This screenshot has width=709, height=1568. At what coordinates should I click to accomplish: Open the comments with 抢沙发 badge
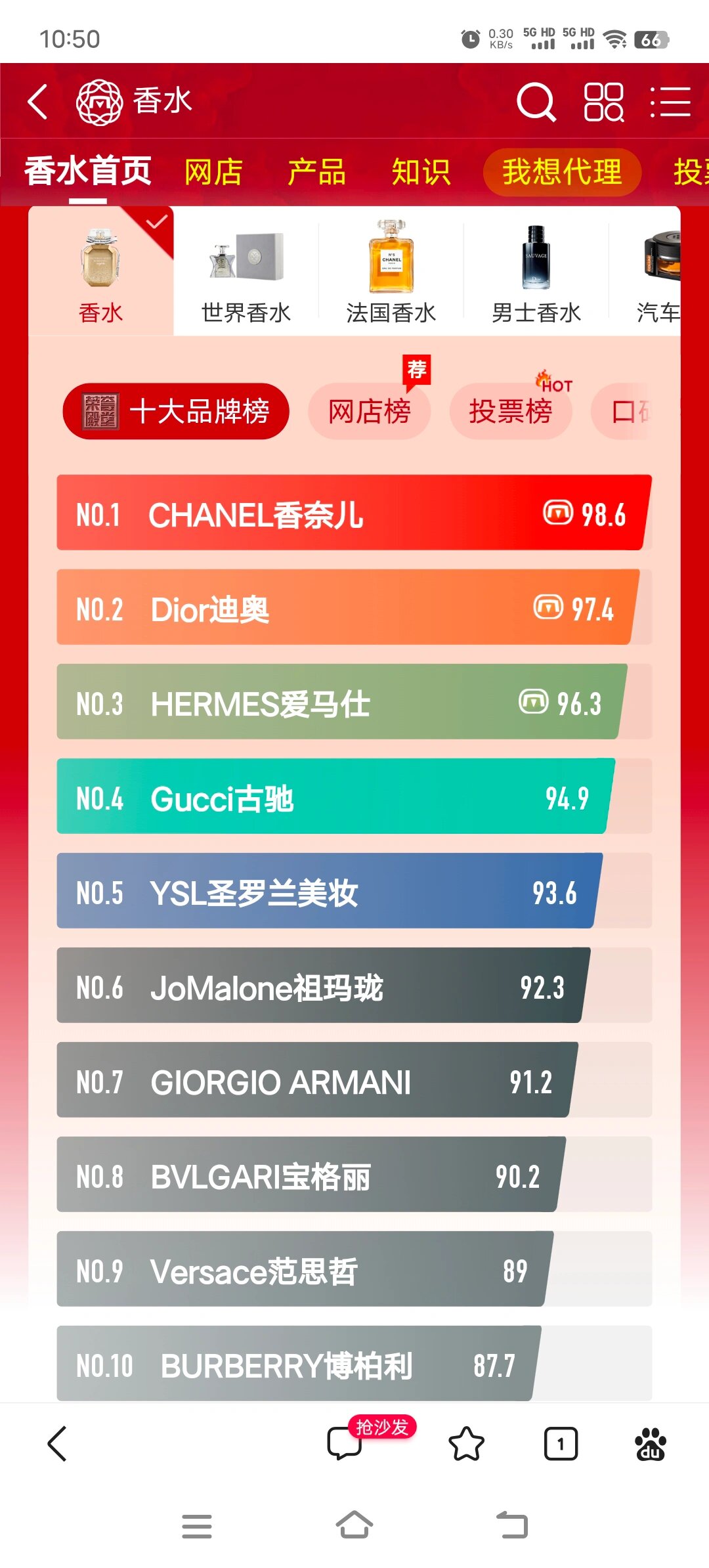(345, 1444)
